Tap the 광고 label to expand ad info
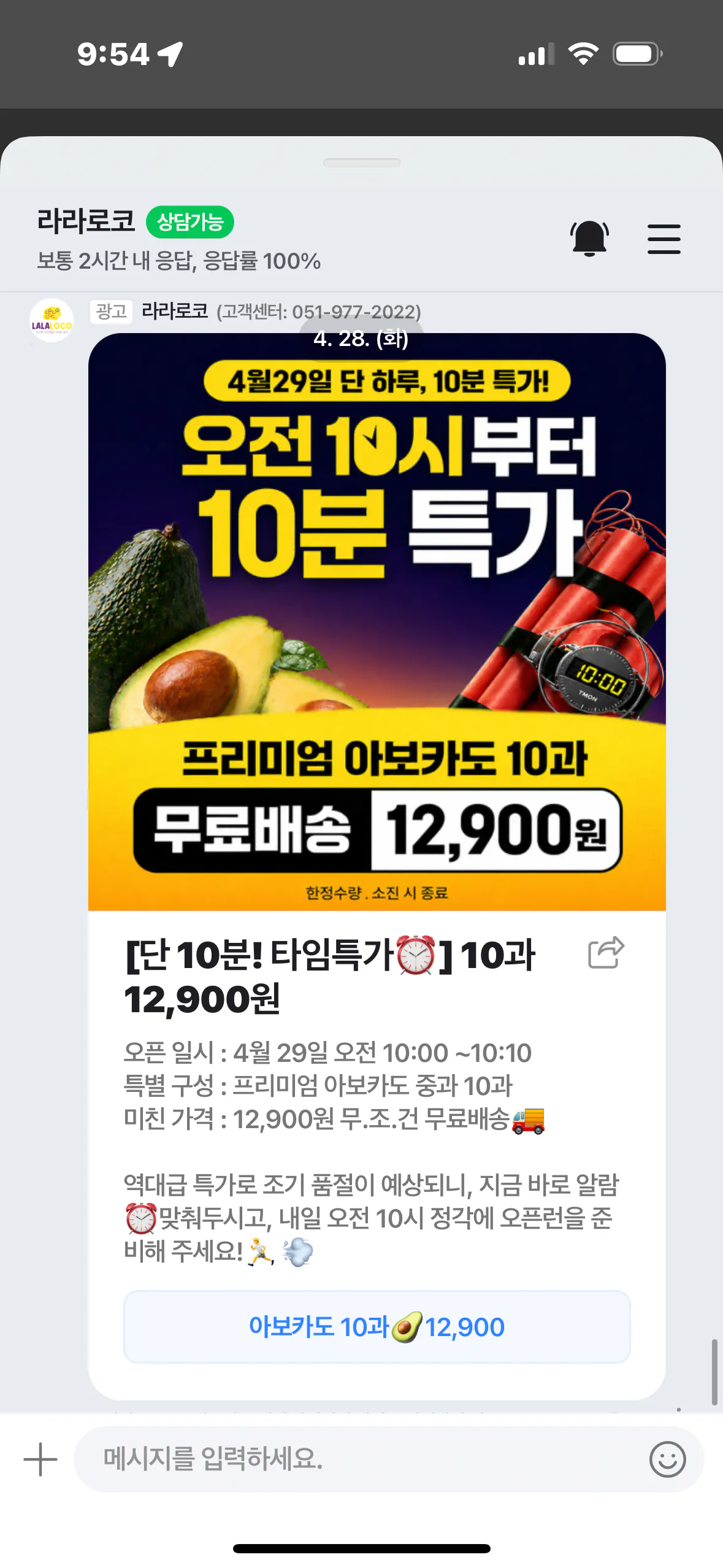This screenshot has height=1568, width=723. (x=114, y=312)
